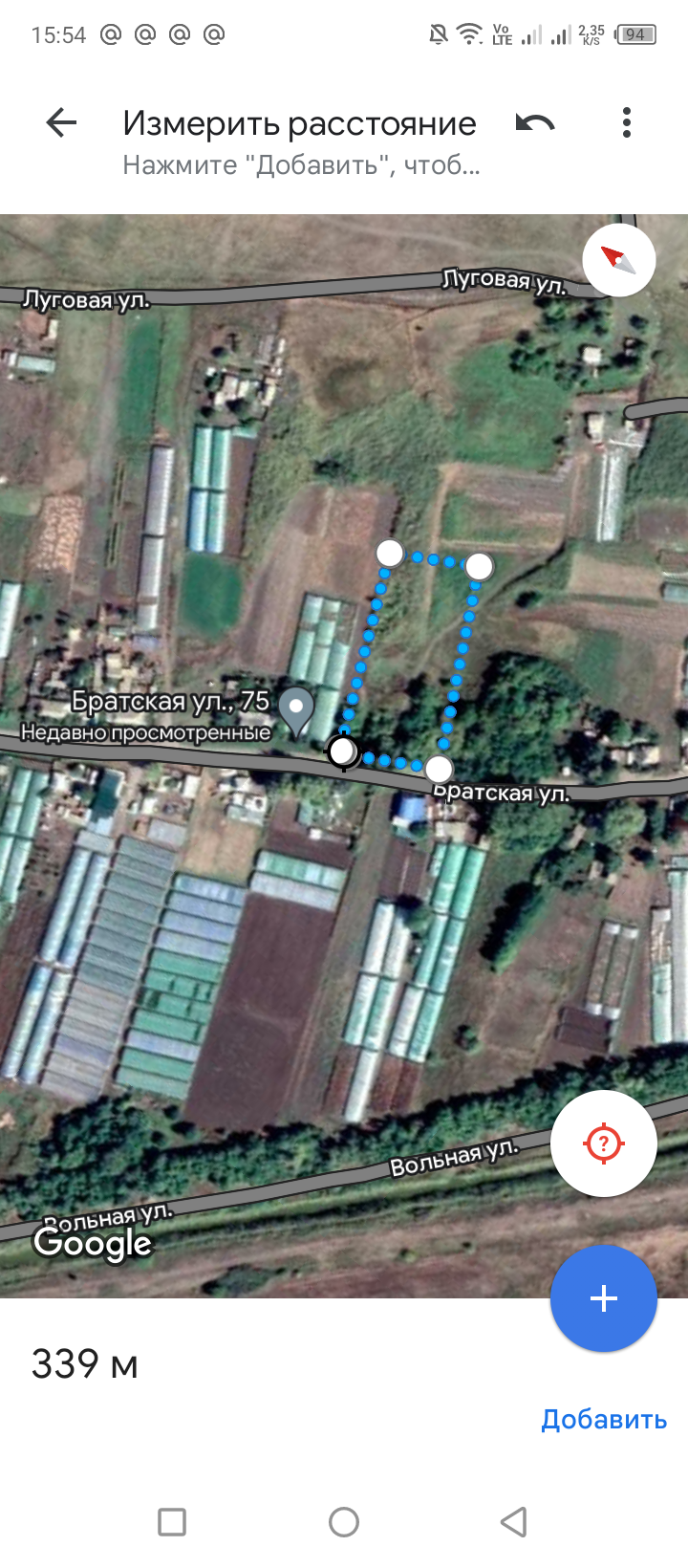Go to the system home screen
The image size is (688, 1568).
click(344, 1521)
